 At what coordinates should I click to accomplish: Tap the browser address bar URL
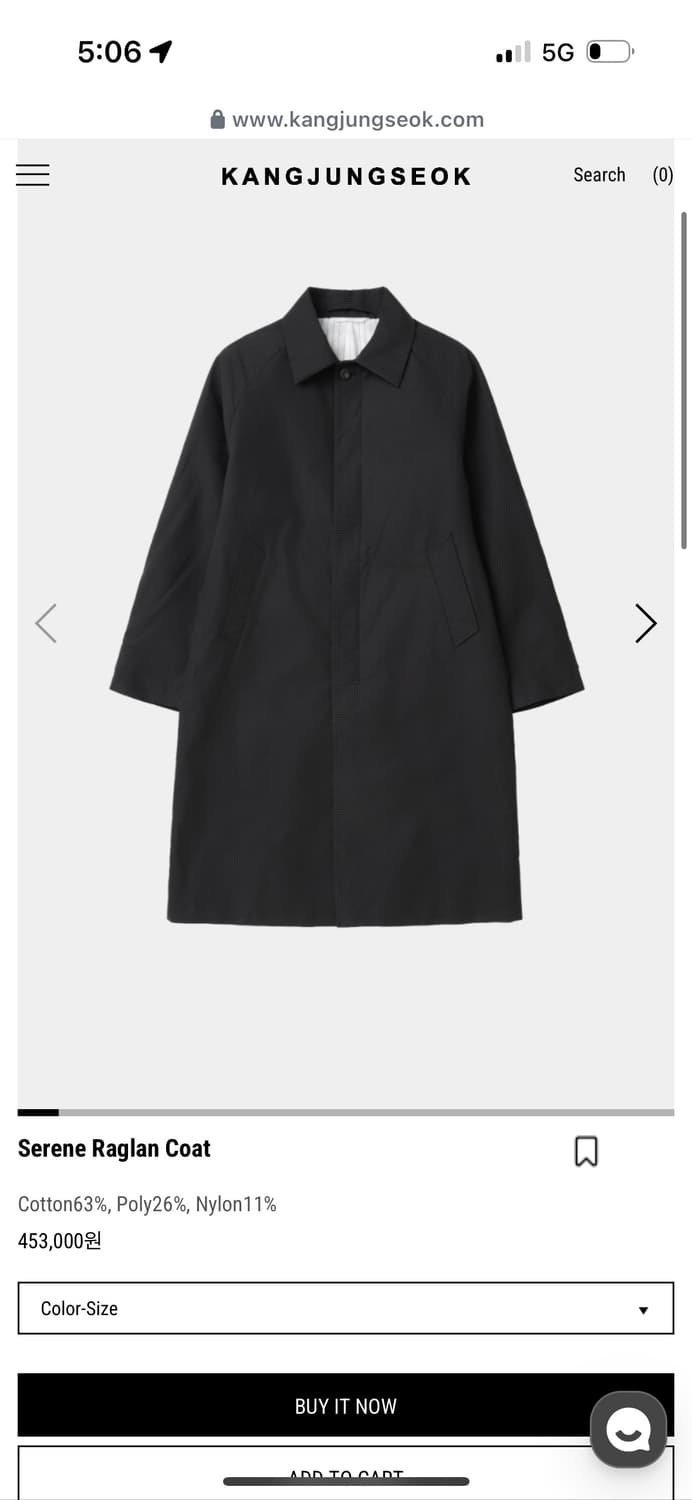click(x=357, y=120)
